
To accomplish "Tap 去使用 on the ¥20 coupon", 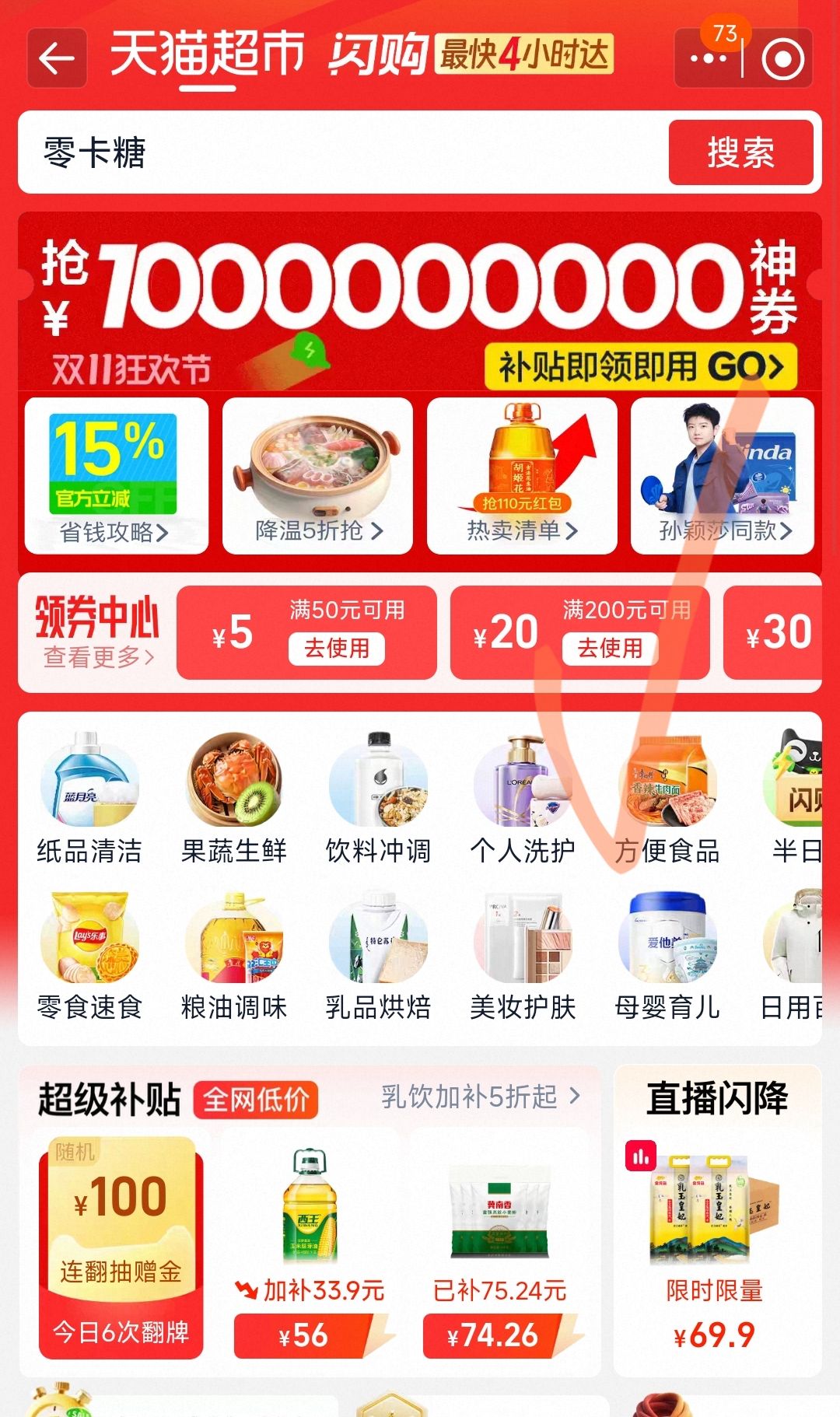I will click(x=609, y=649).
